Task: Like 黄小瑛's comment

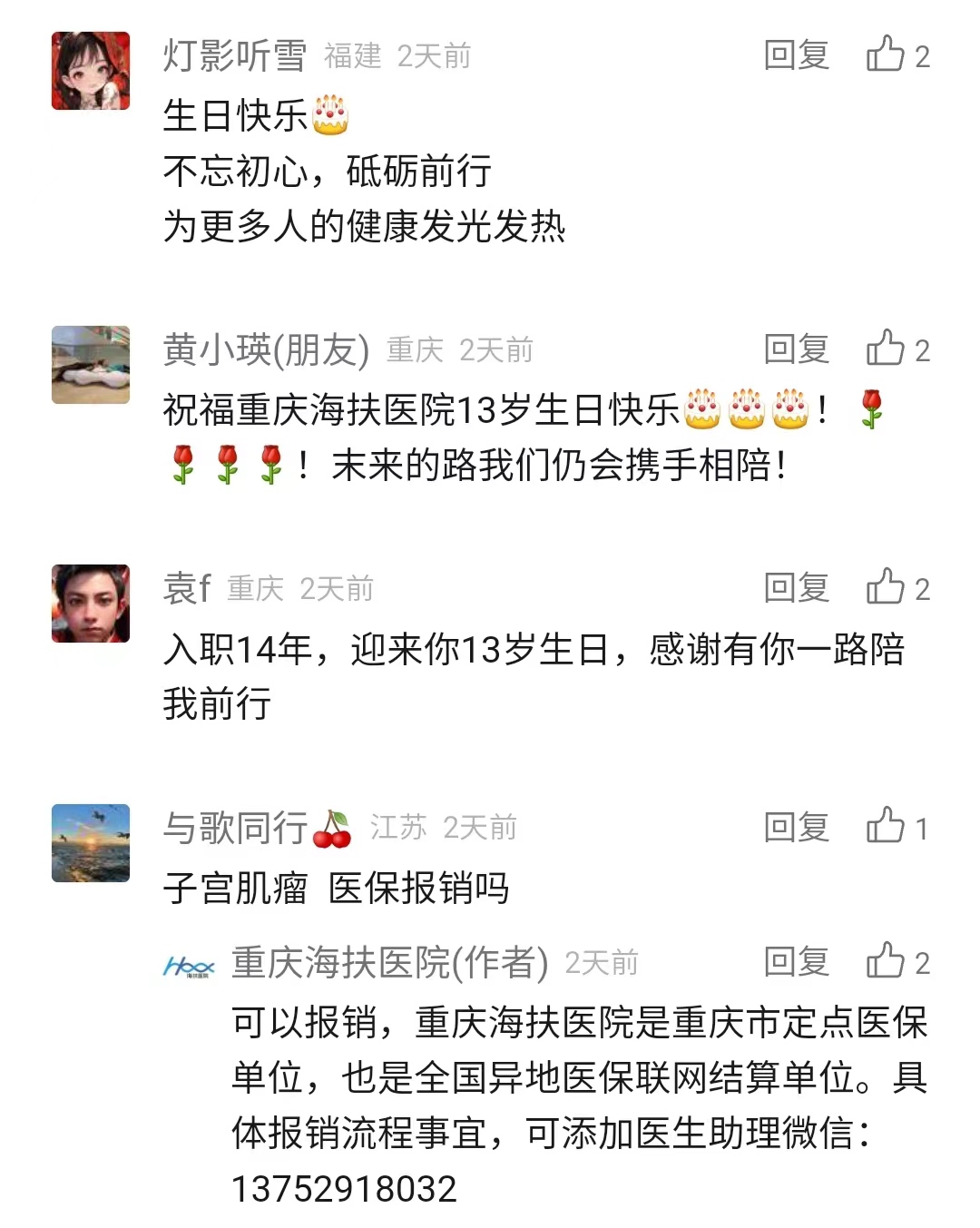Action: coord(897,349)
